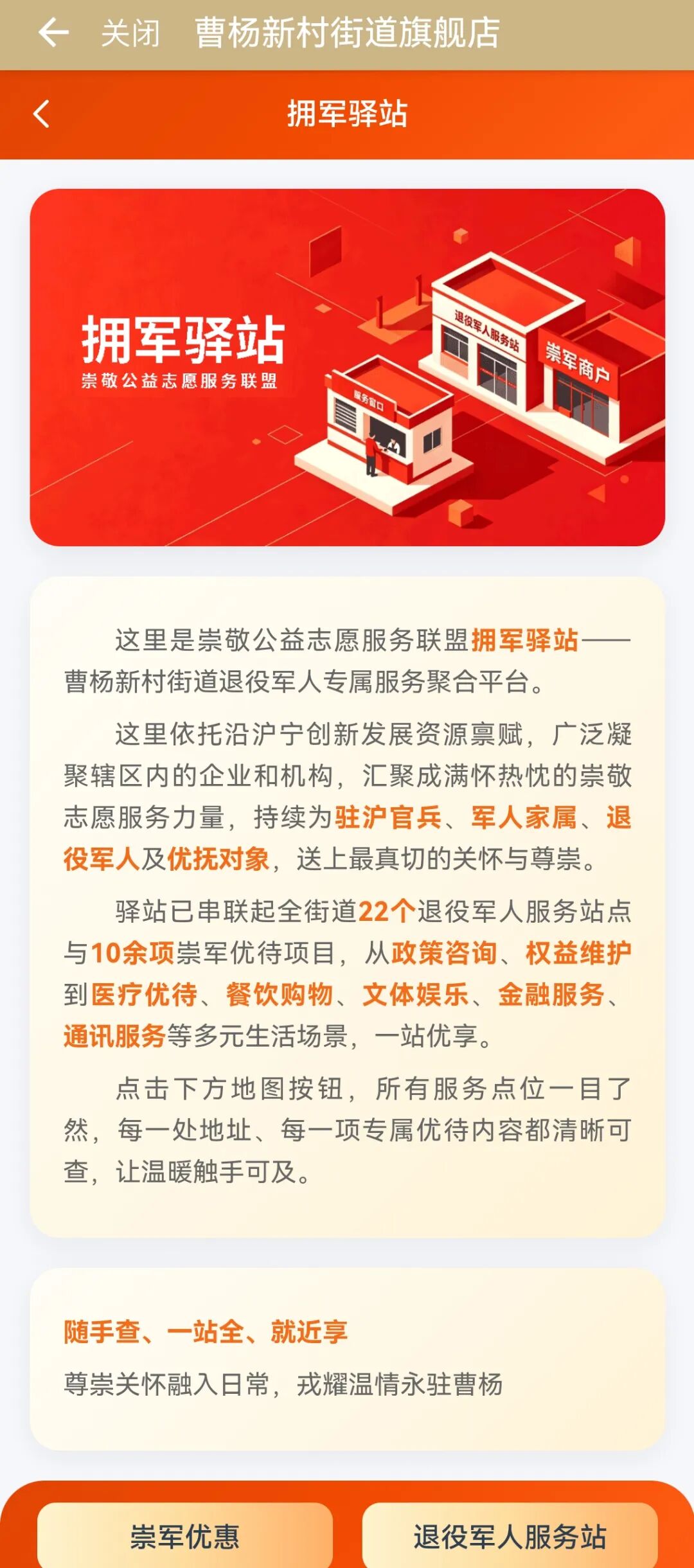
Task: Close the page with 关闭
Action: pos(130,33)
